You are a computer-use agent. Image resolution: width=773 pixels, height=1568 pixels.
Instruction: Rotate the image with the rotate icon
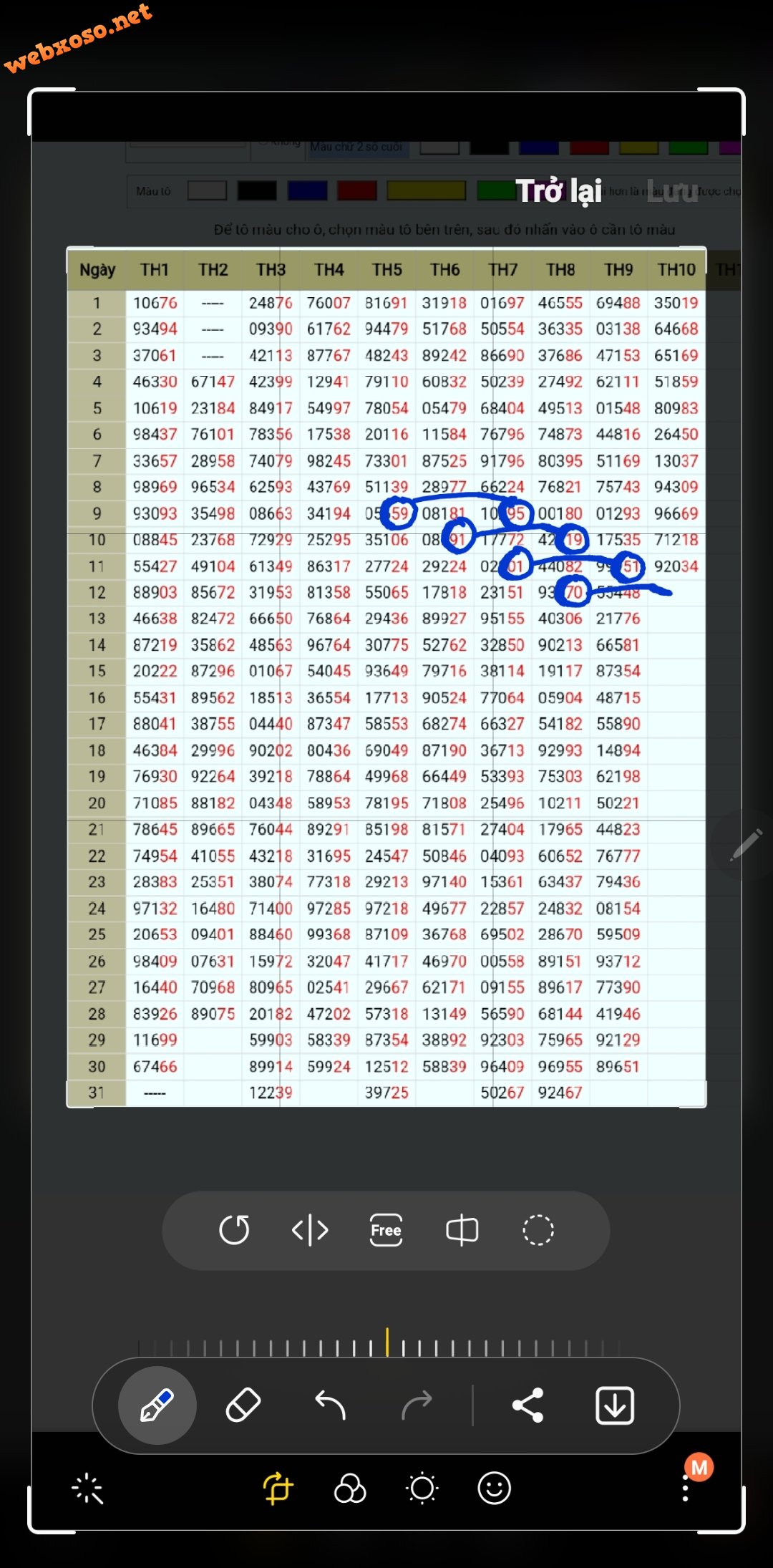[234, 1230]
